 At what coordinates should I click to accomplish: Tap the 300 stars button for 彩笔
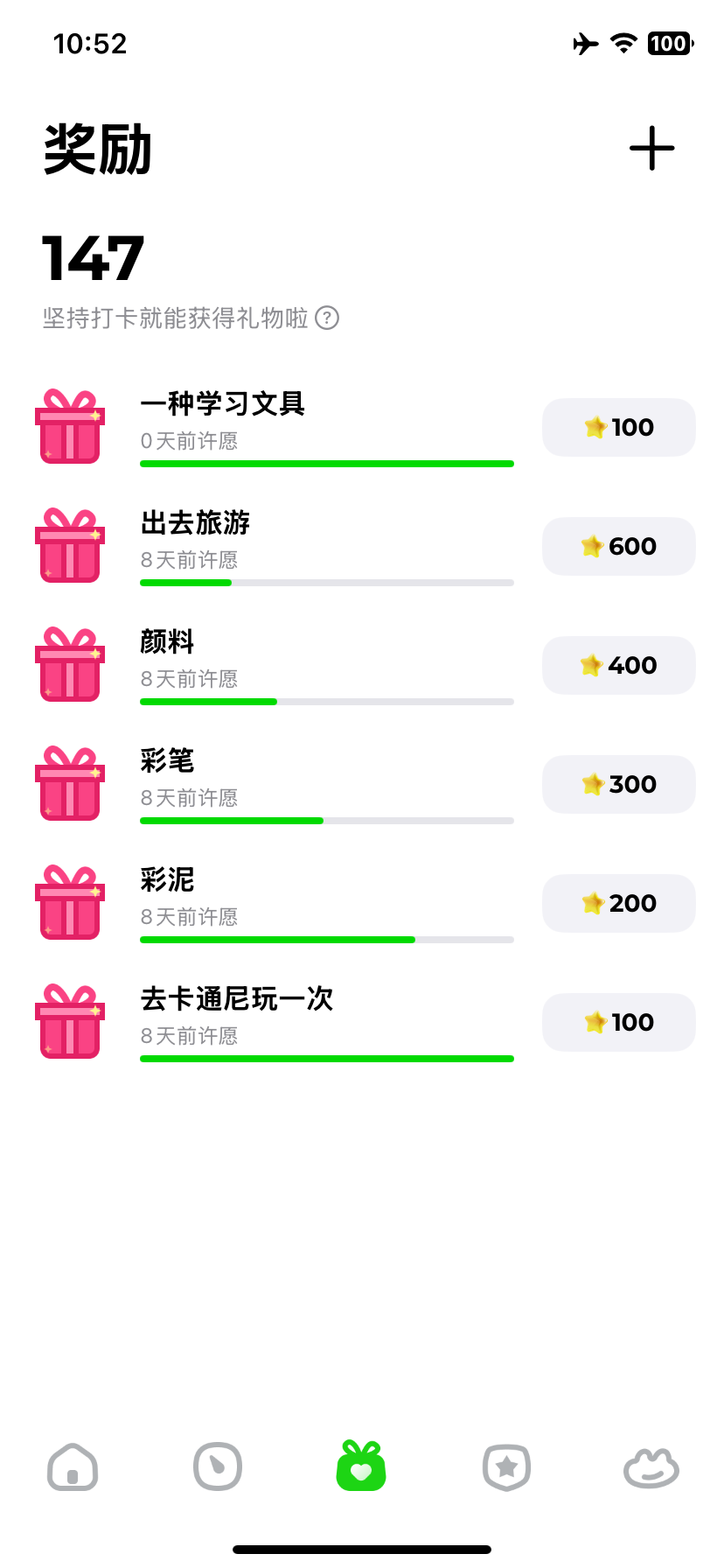(619, 784)
